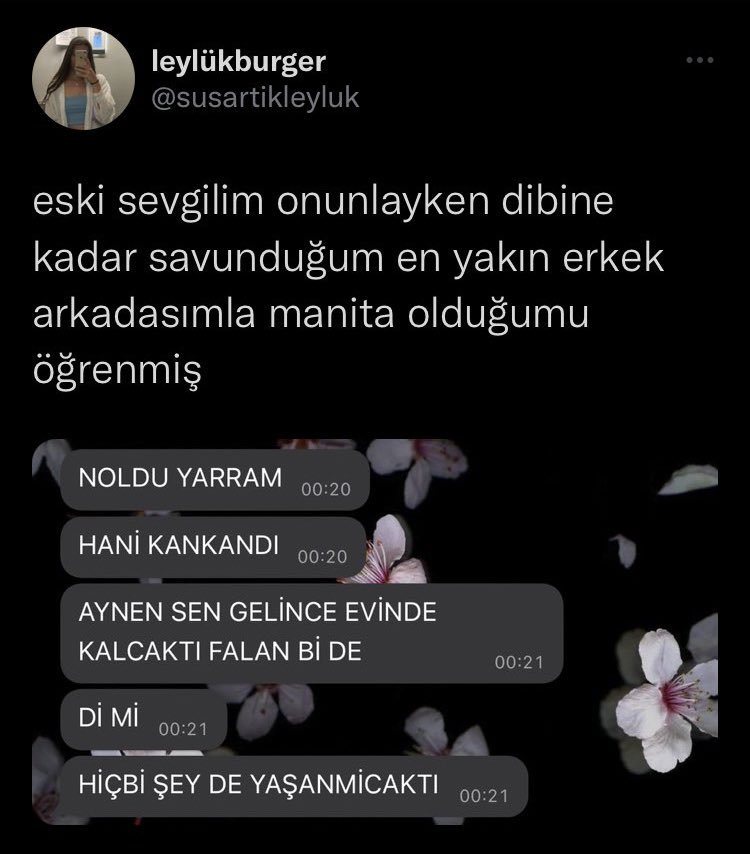The width and height of the screenshot is (750, 854).
Task: Open the tweet's three-dot overflow menu
Action: (700, 61)
